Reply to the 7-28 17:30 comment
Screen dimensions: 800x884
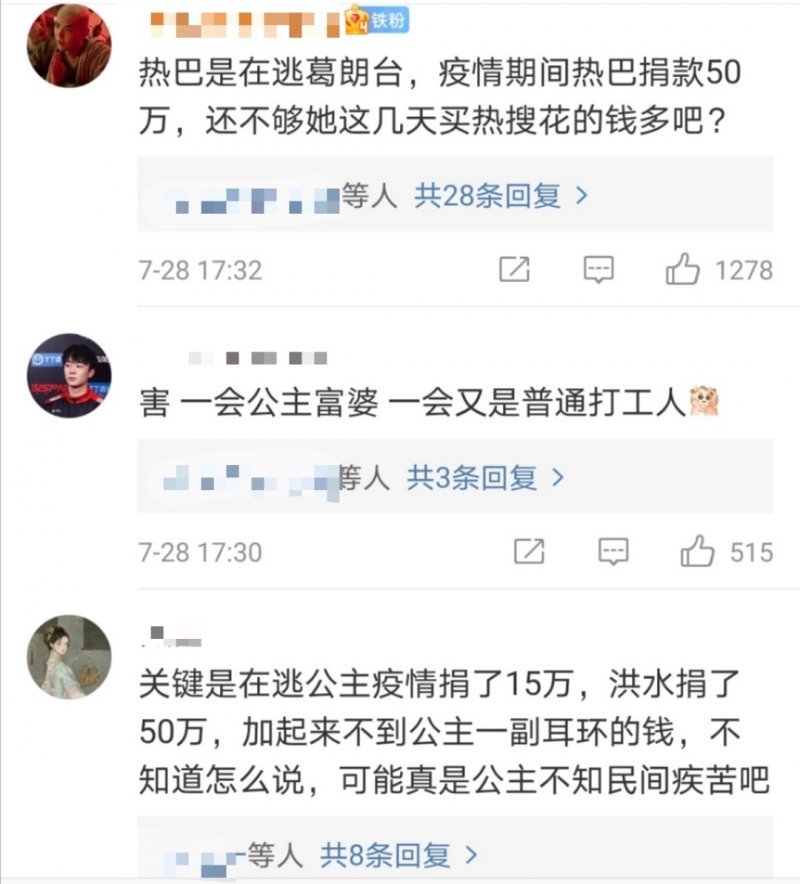(x=613, y=551)
